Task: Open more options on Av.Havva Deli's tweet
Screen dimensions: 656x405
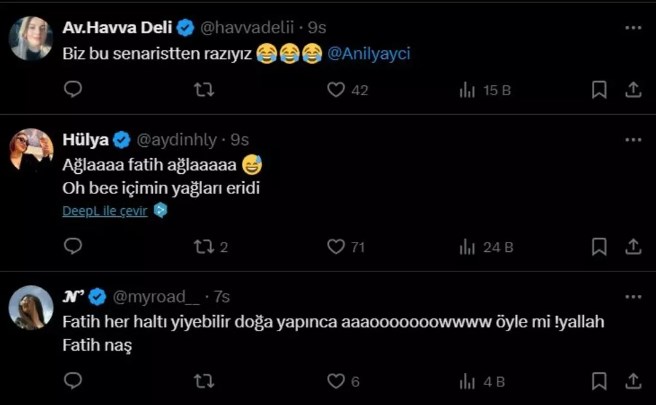Action: (632, 28)
